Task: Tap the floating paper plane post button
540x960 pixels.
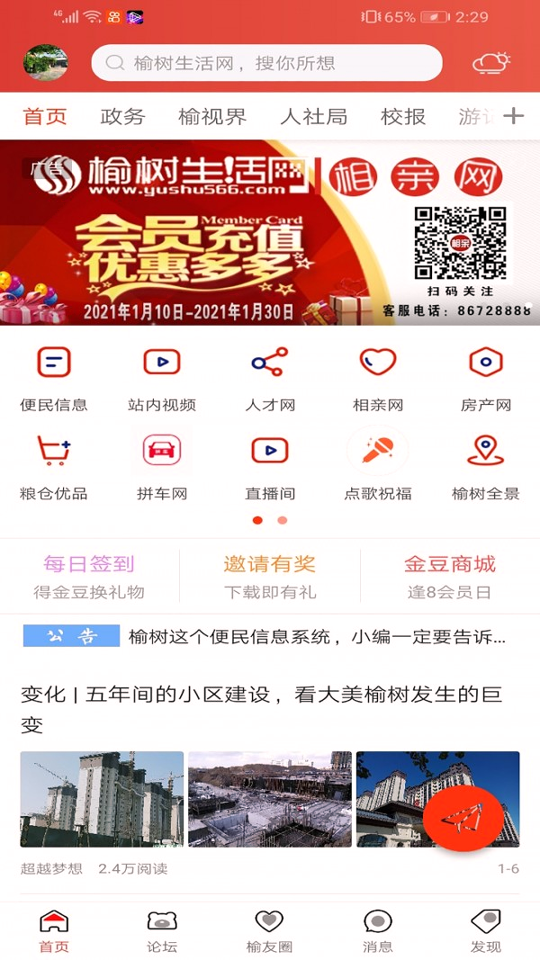Action: 463,819
